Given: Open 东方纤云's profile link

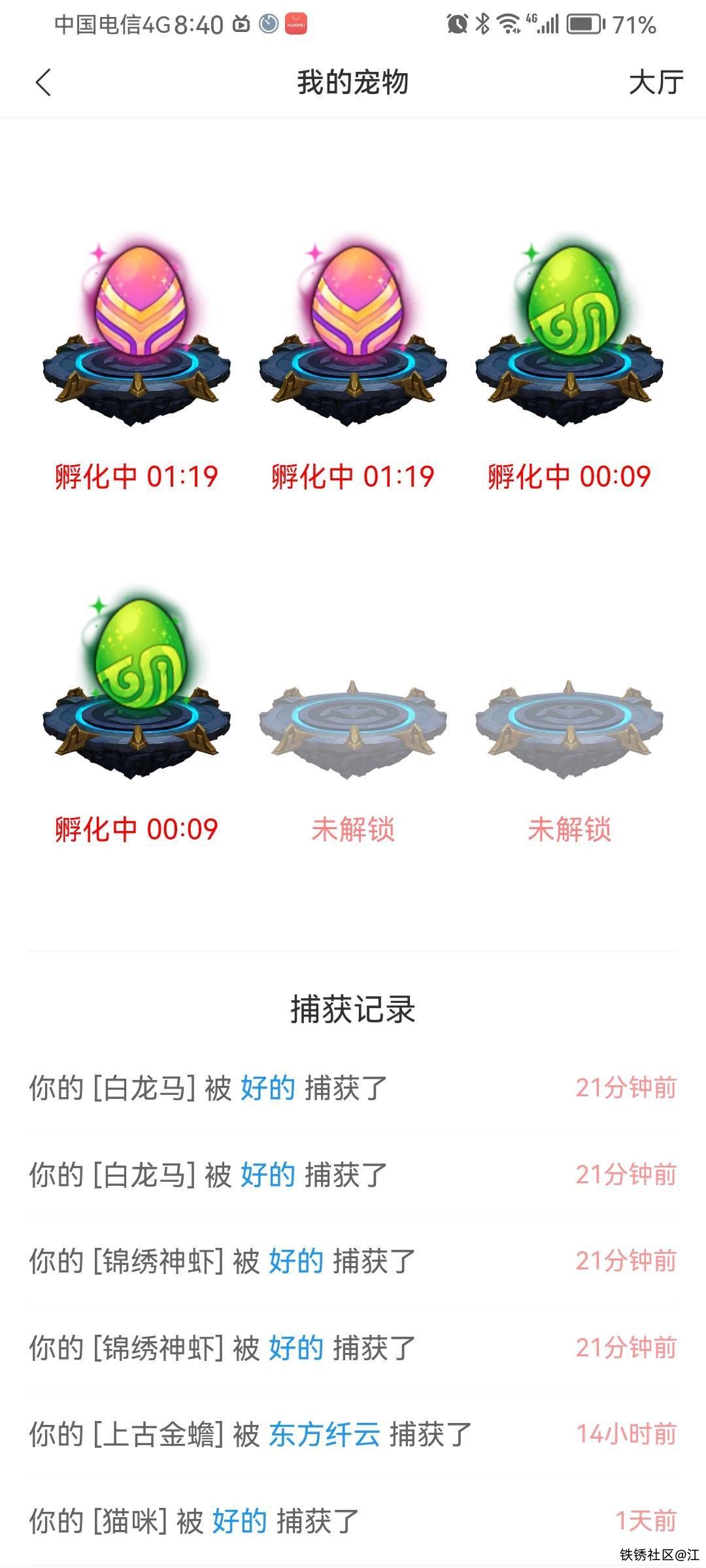Looking at the screenshot, I should click(324, 1435).
